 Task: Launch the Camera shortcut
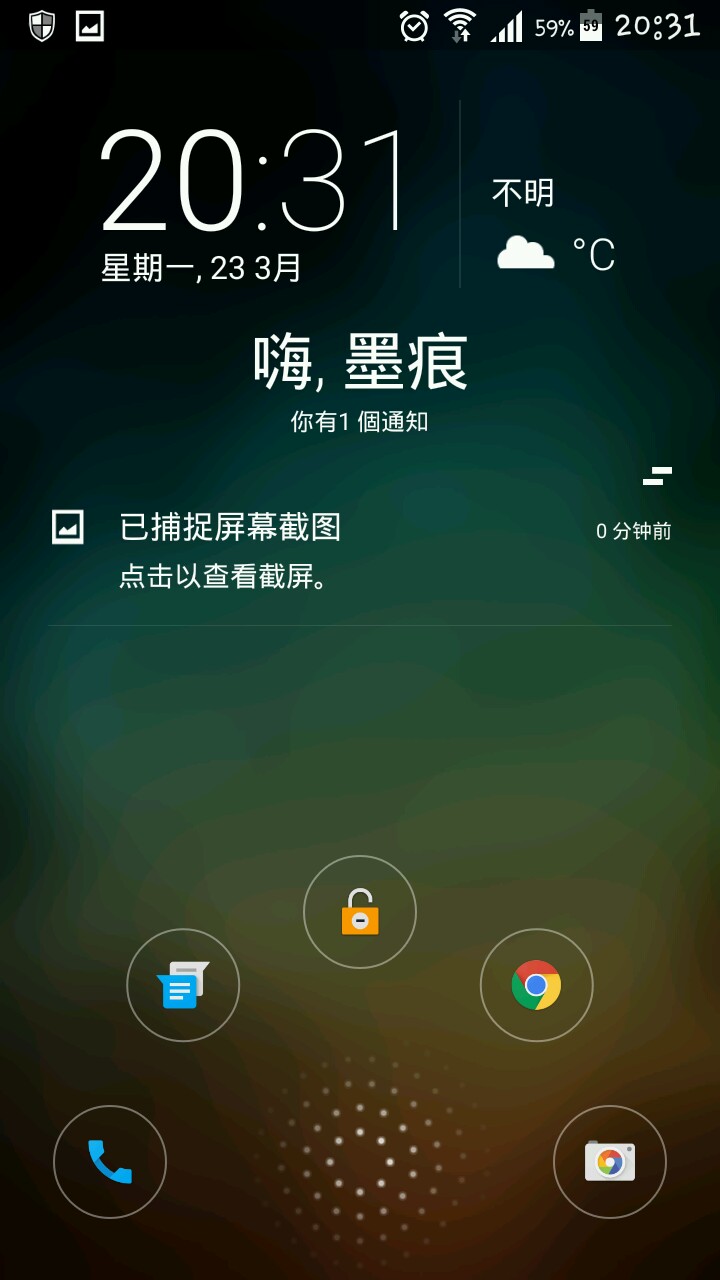610,1162
